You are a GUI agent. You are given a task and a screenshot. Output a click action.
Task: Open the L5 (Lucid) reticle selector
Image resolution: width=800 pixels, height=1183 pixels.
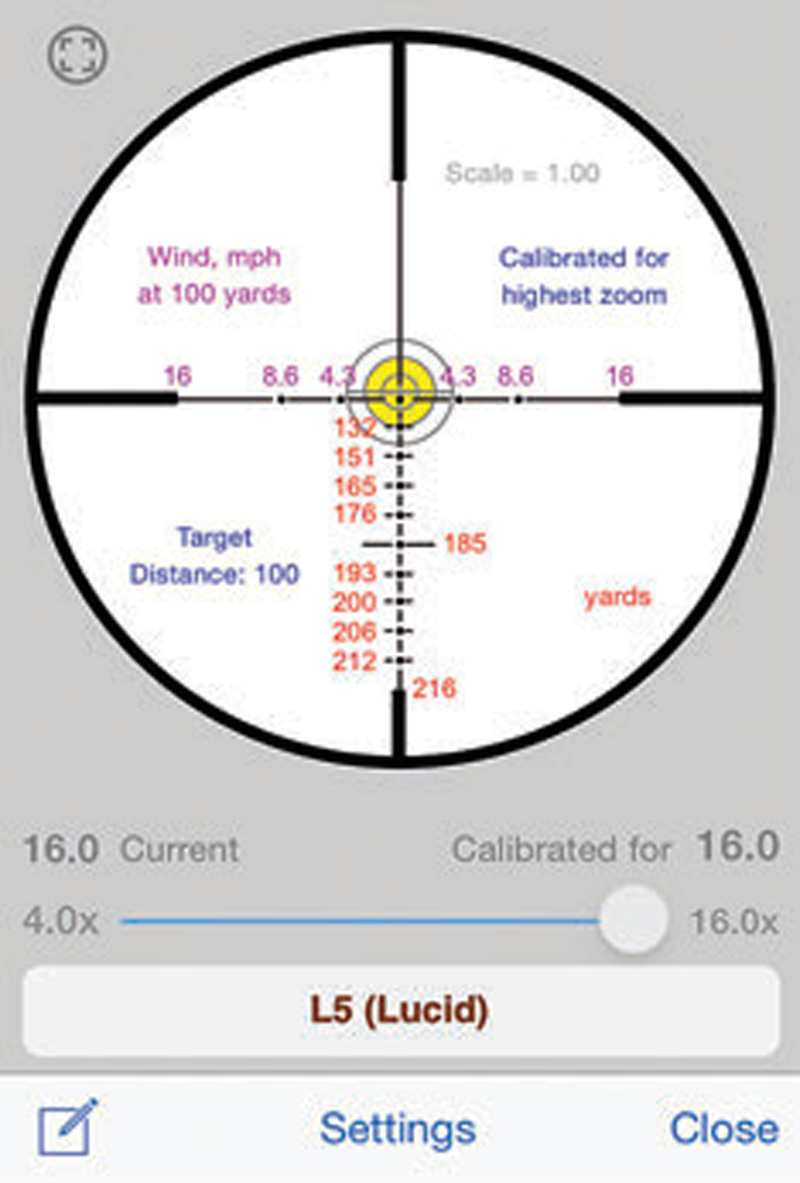click(399, 1011)
